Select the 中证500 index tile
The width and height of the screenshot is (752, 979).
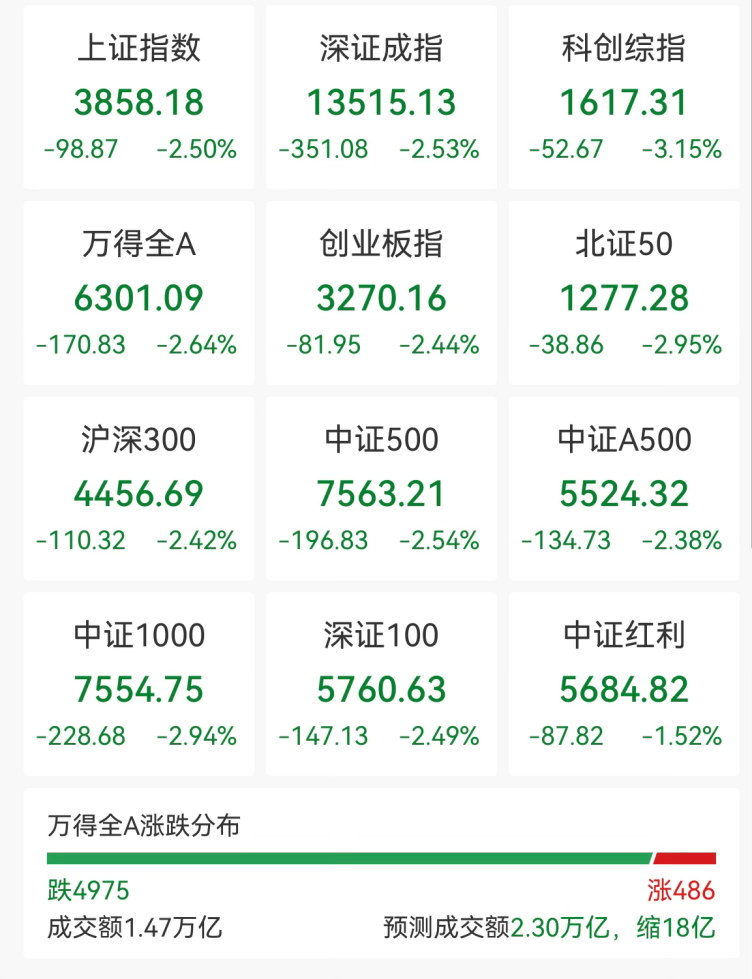coord(381,489)
